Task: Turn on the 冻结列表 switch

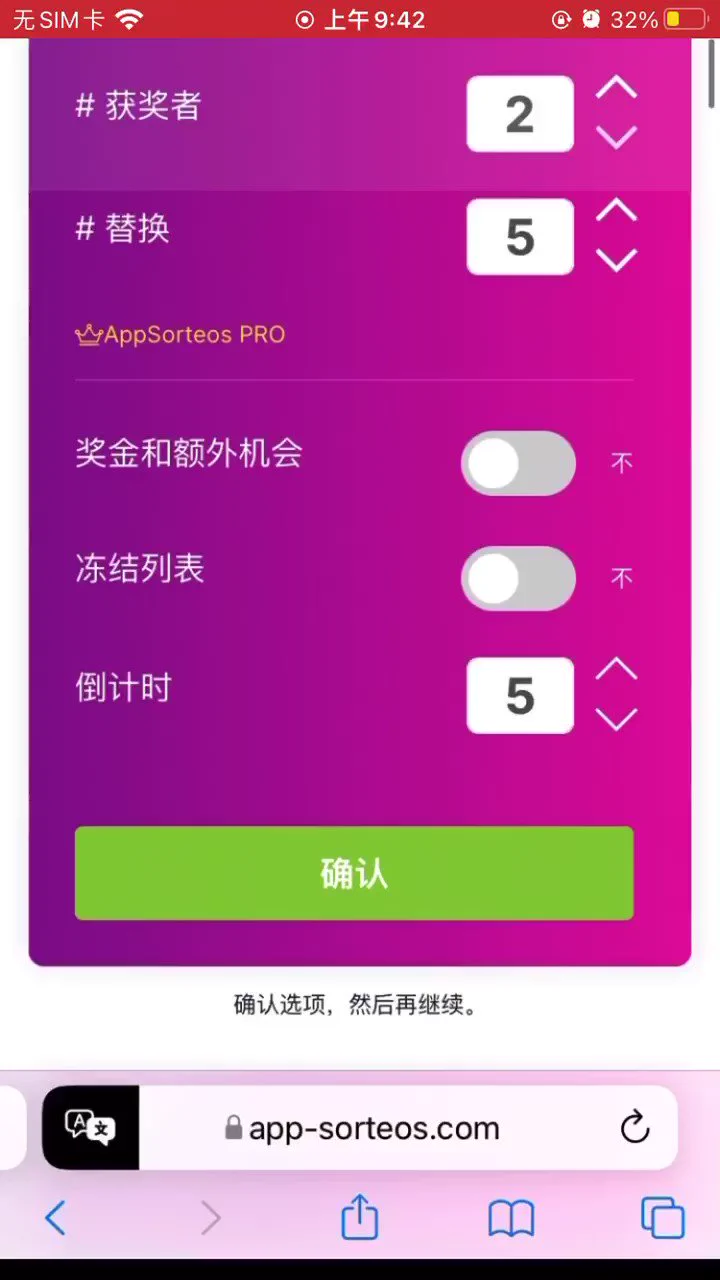Action: (518, 578)
